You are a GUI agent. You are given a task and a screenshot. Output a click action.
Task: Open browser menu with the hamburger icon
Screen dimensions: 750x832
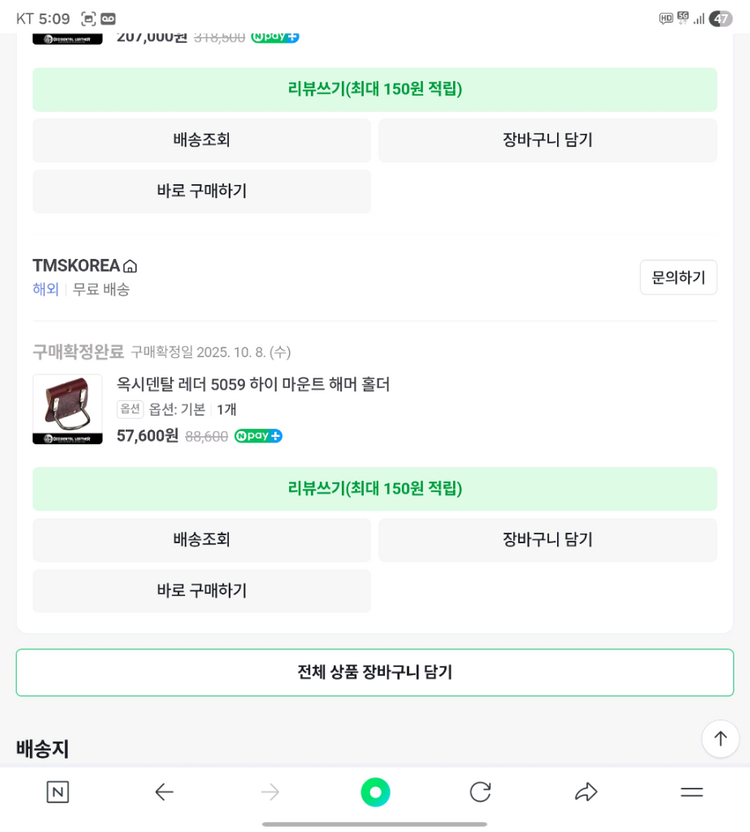tap(692, 791)
